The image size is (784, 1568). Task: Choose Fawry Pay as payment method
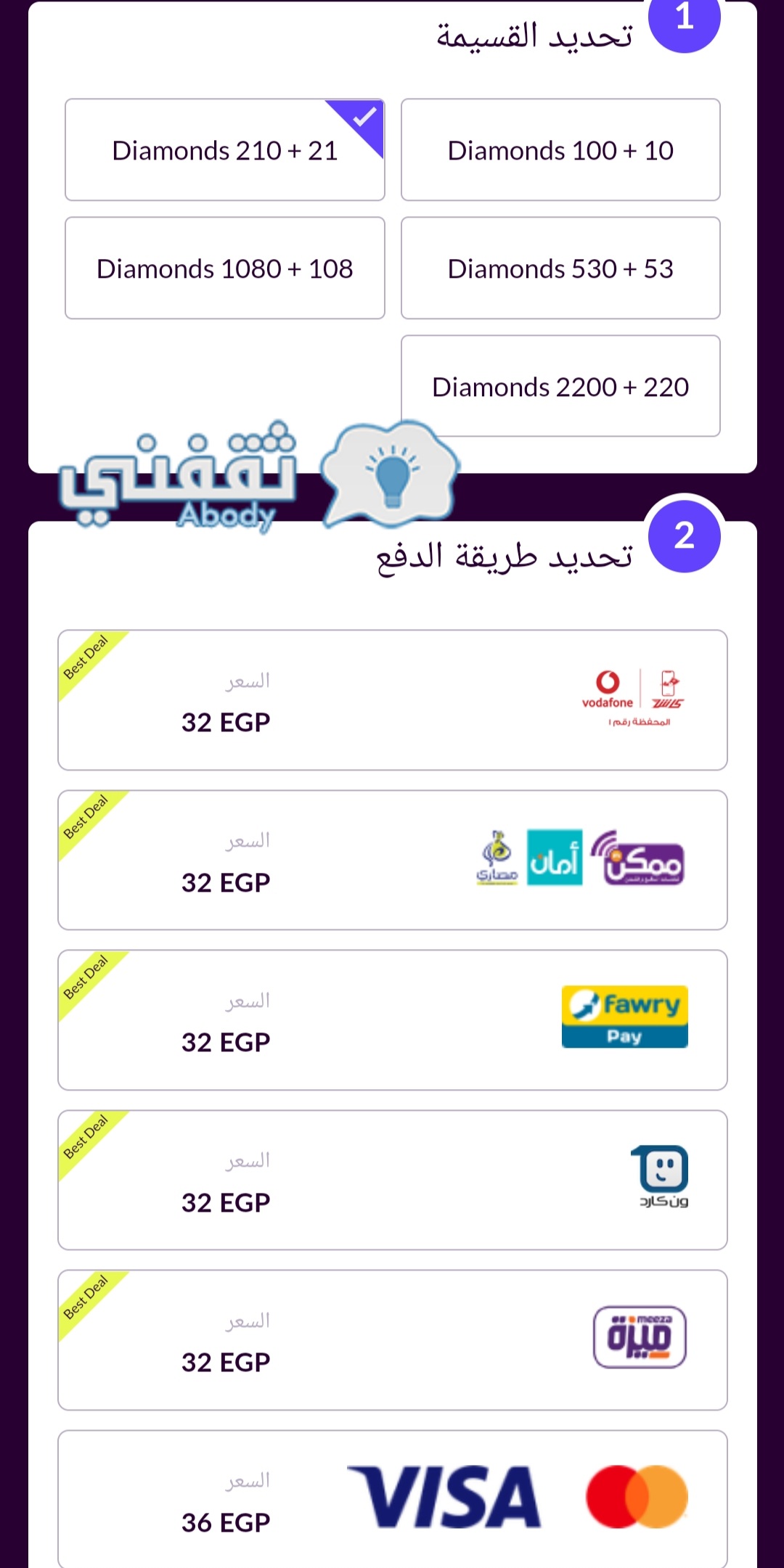[393, 1020]
